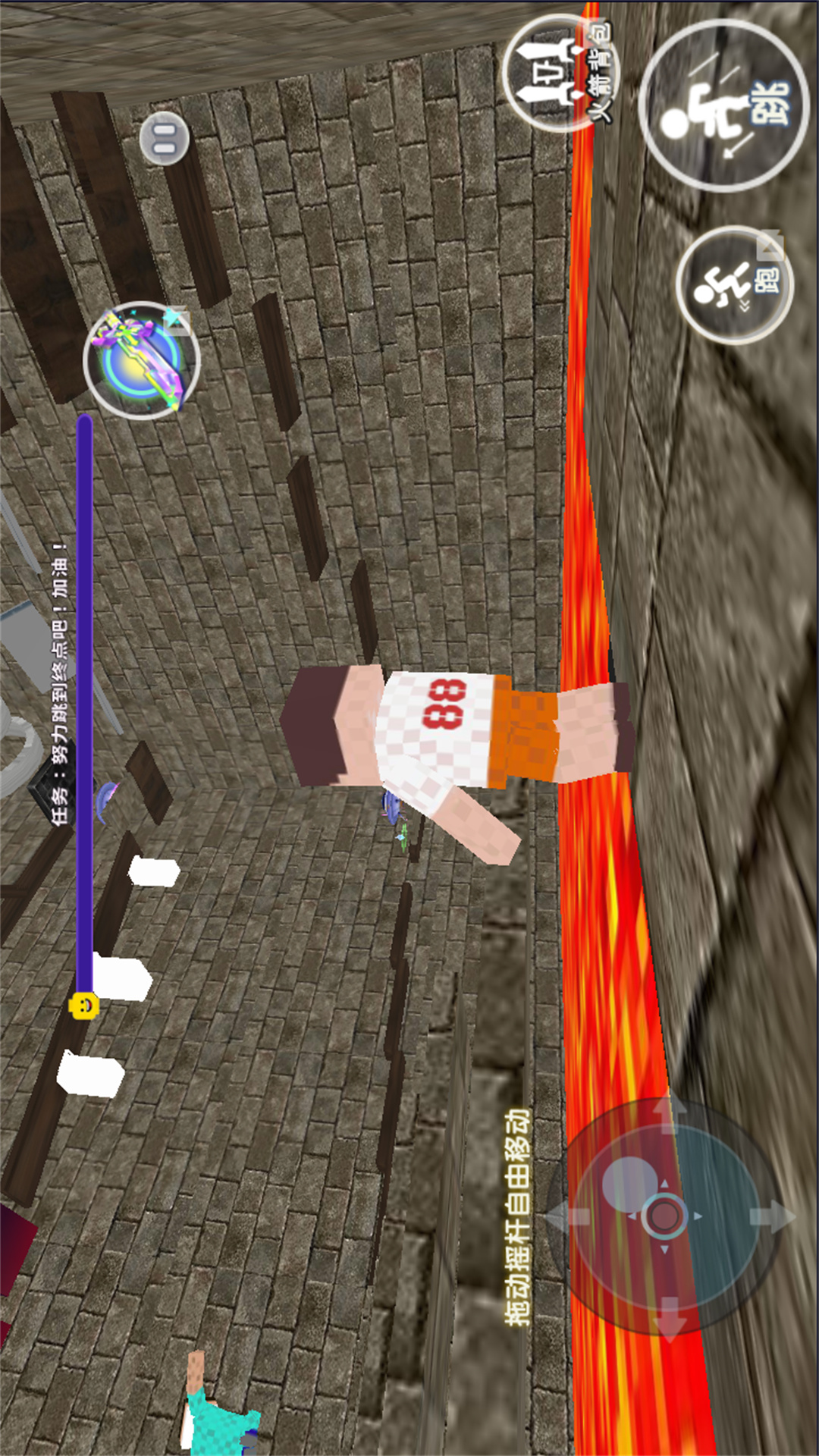The width and height of the screenshot is (819, 1456).
Task: Tap the run (跑) button
Action: (x=734, y=284)
